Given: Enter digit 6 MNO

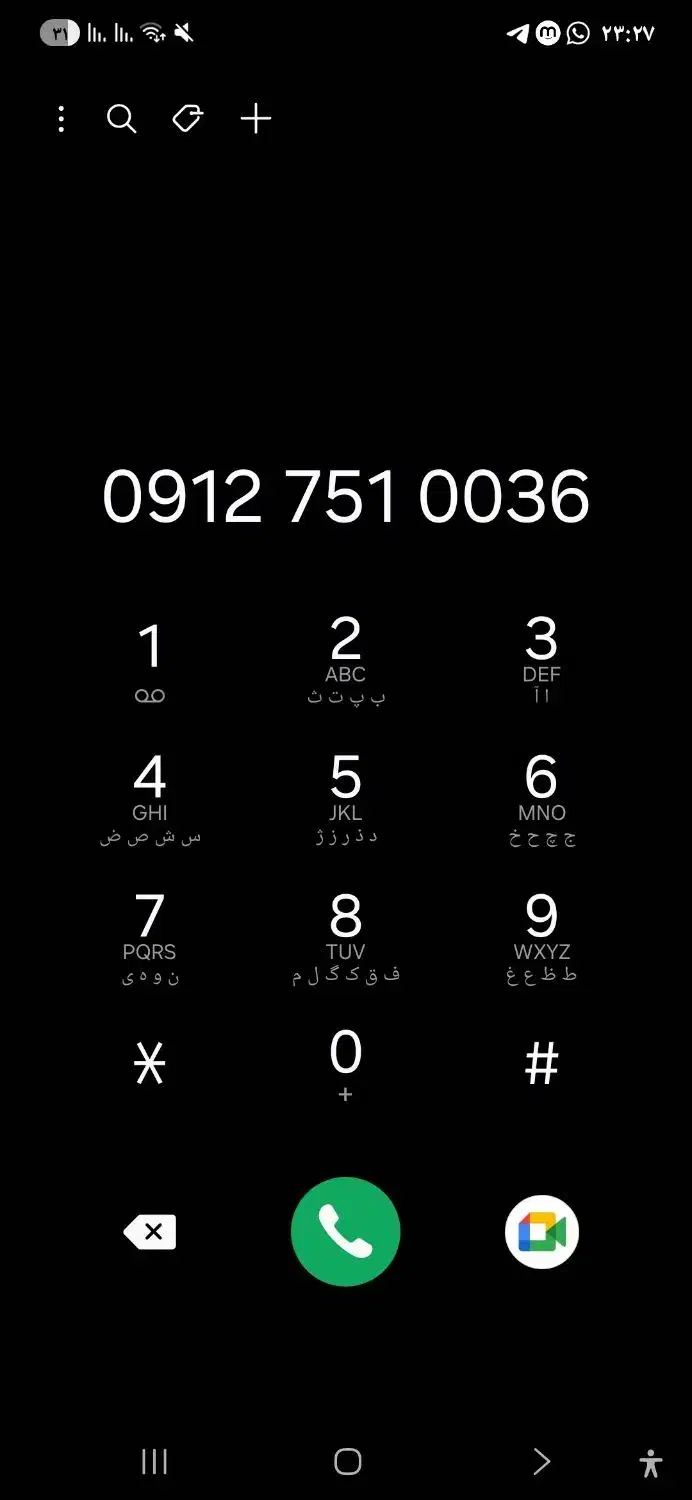Looking at the screenshot, I should (x=541, y=800).
